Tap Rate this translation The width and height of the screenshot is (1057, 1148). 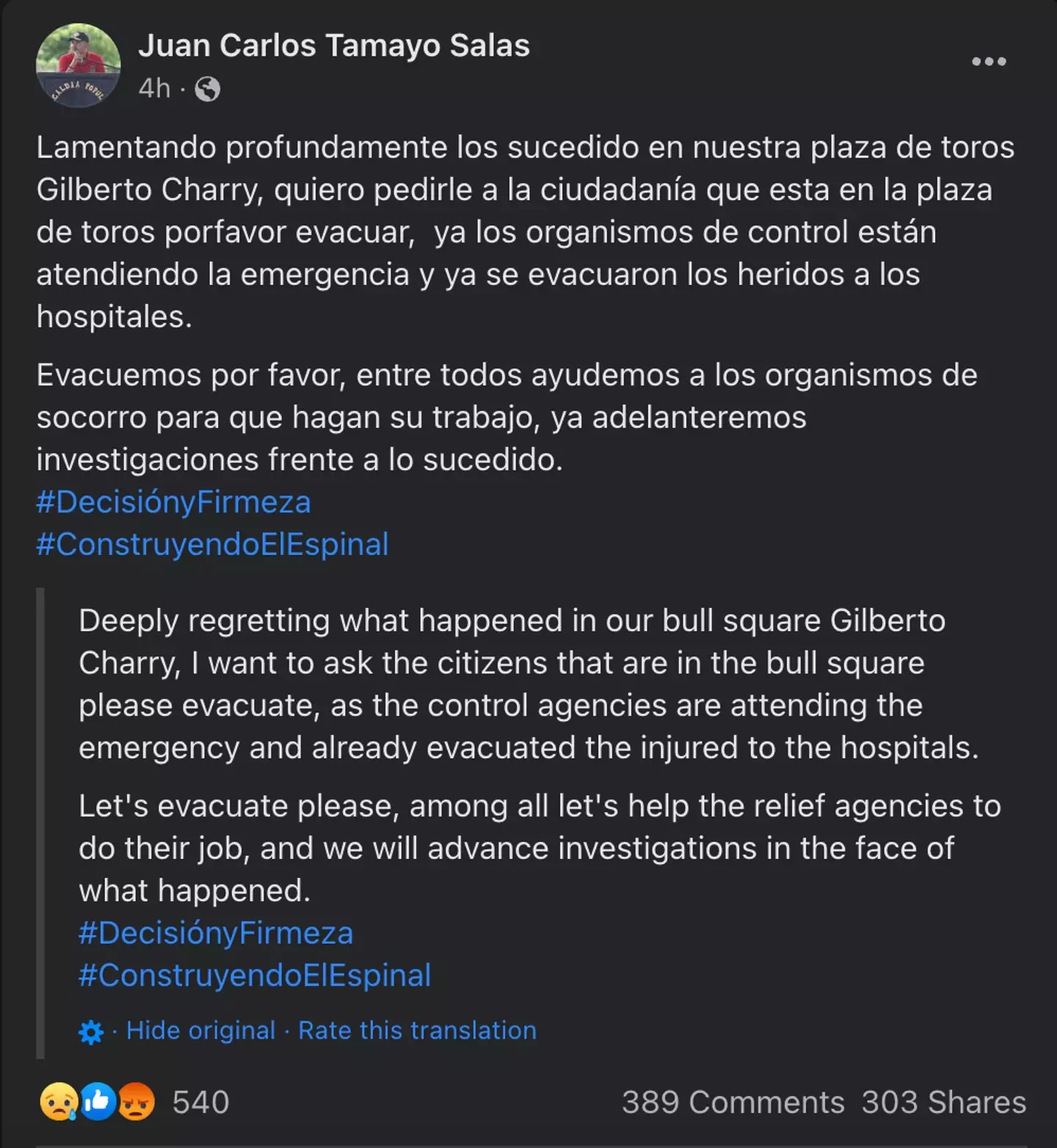click(x=417, y=1031)
